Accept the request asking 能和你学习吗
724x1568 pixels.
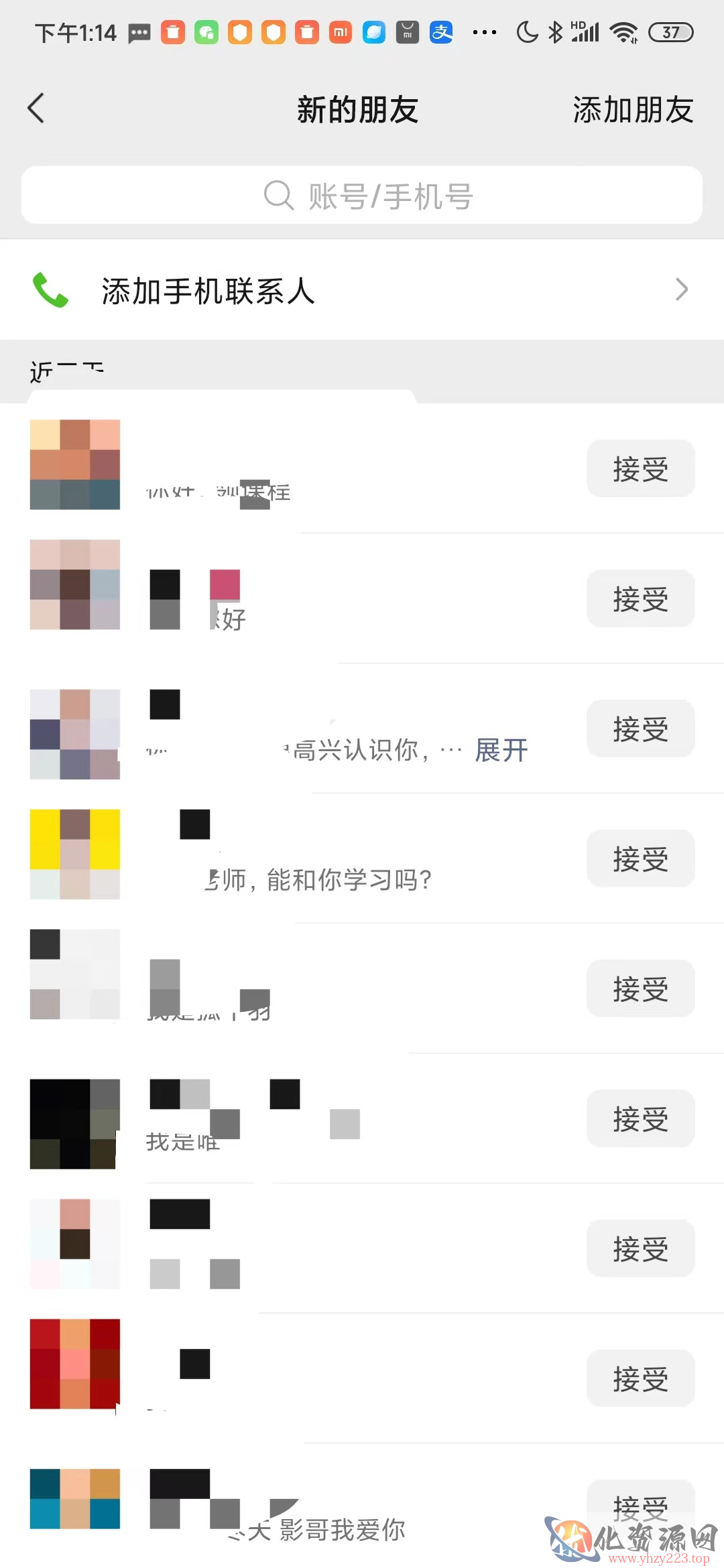[640, 858]
